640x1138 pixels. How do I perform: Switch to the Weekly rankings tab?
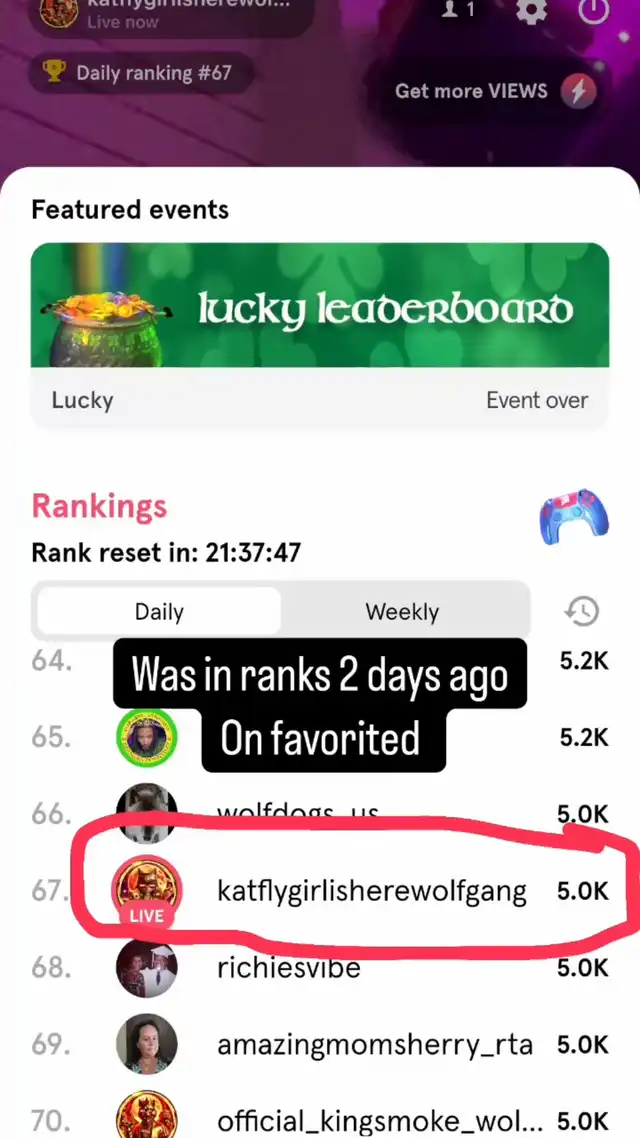coord(402,612)
